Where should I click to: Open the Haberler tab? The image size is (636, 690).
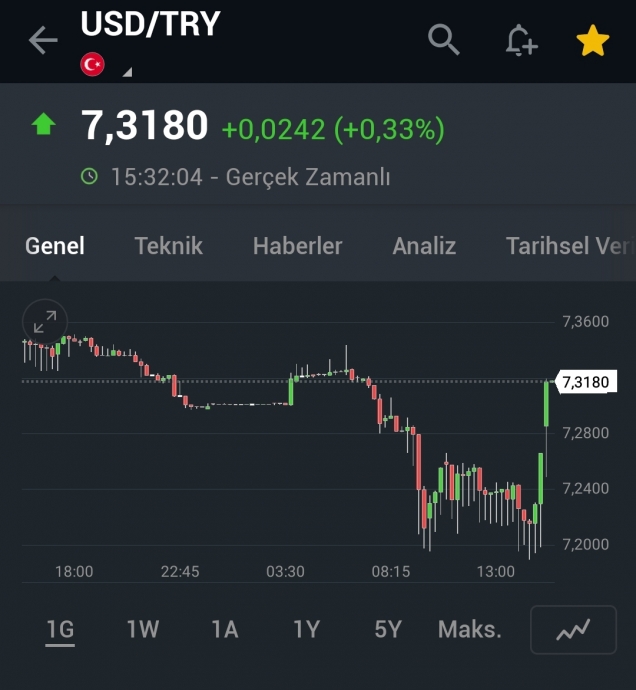point(297,246)
